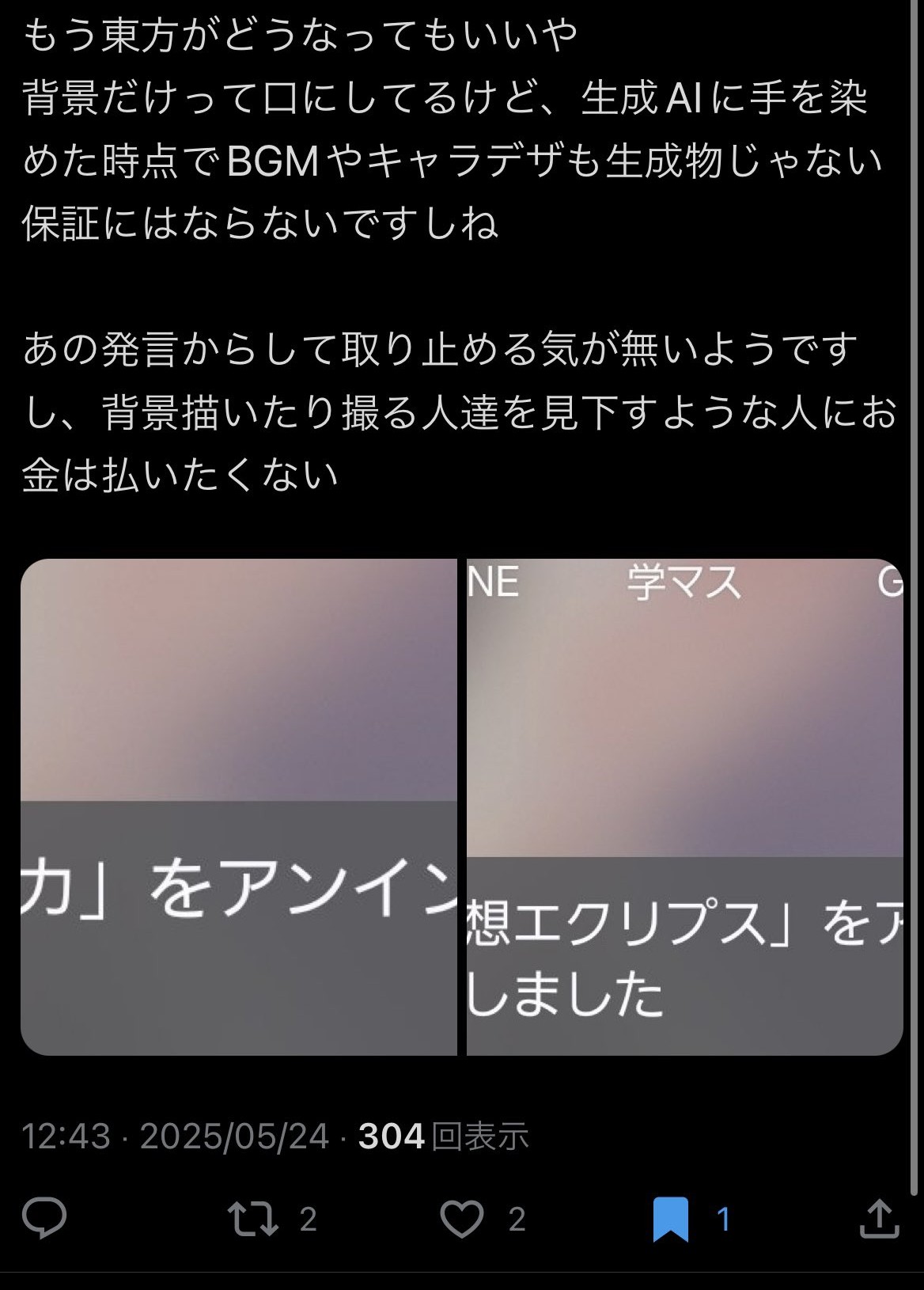
Task: Open the left attached image
Action: 239,806
